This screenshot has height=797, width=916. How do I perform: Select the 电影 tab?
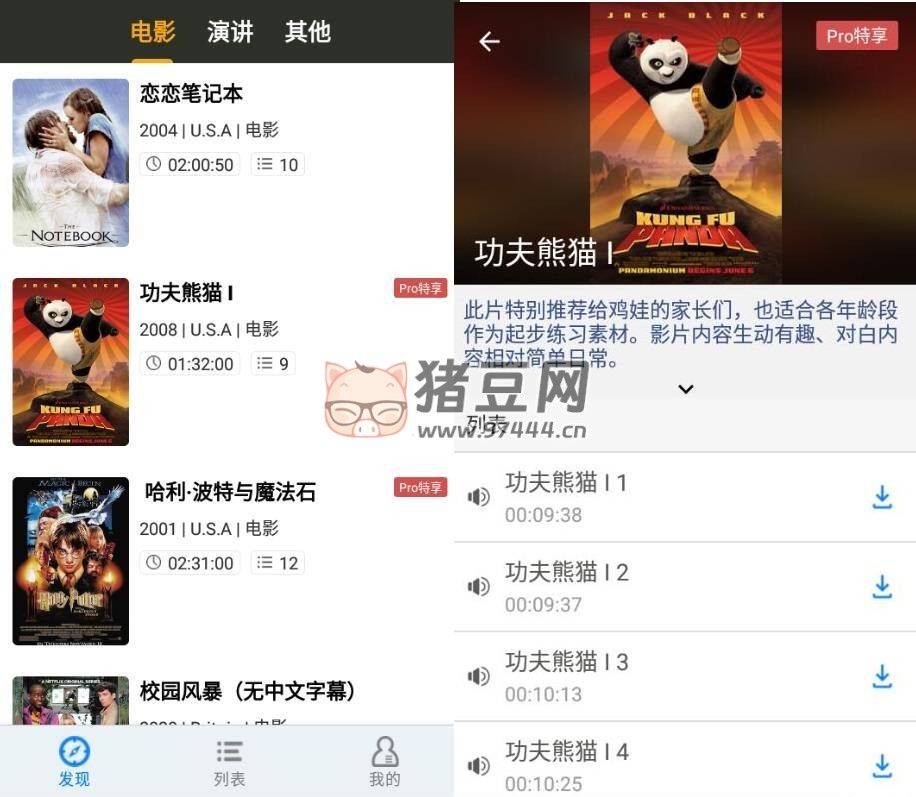(x=153, y=32)
